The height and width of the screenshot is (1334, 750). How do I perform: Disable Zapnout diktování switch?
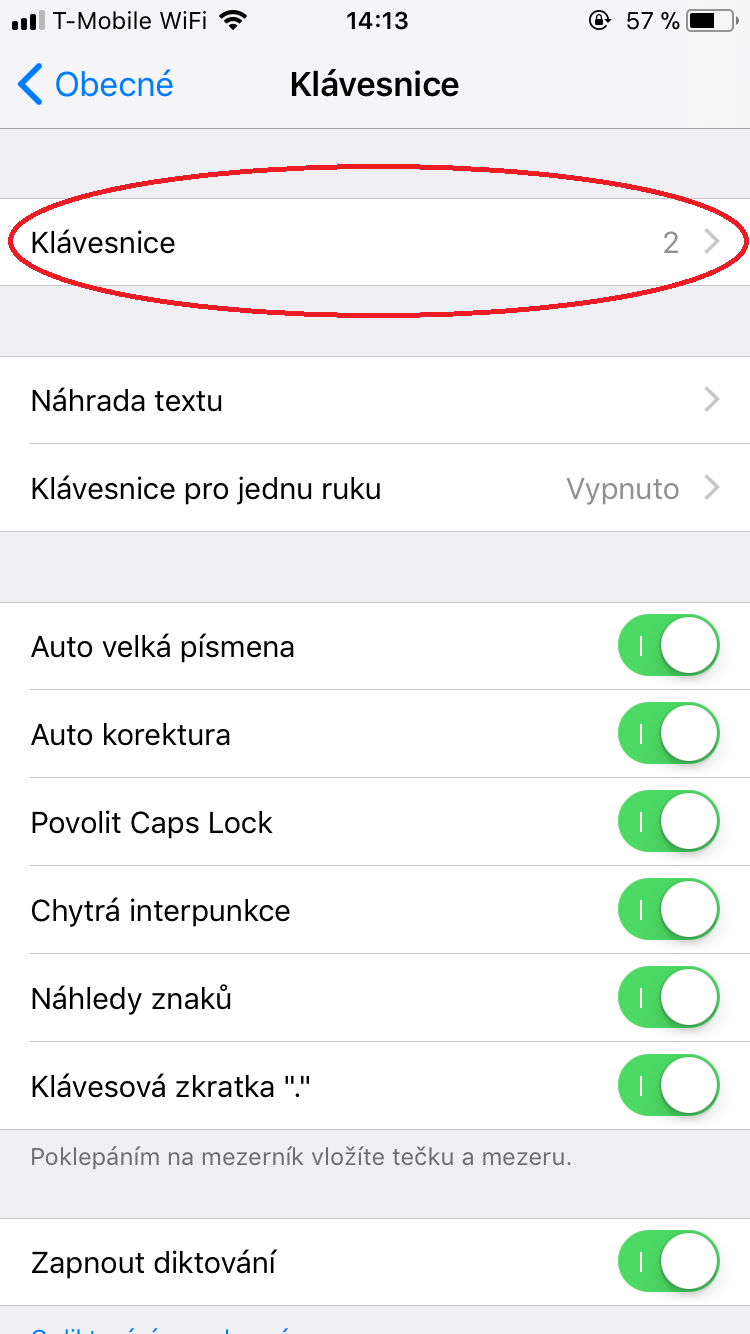(x=669, y=1263)
